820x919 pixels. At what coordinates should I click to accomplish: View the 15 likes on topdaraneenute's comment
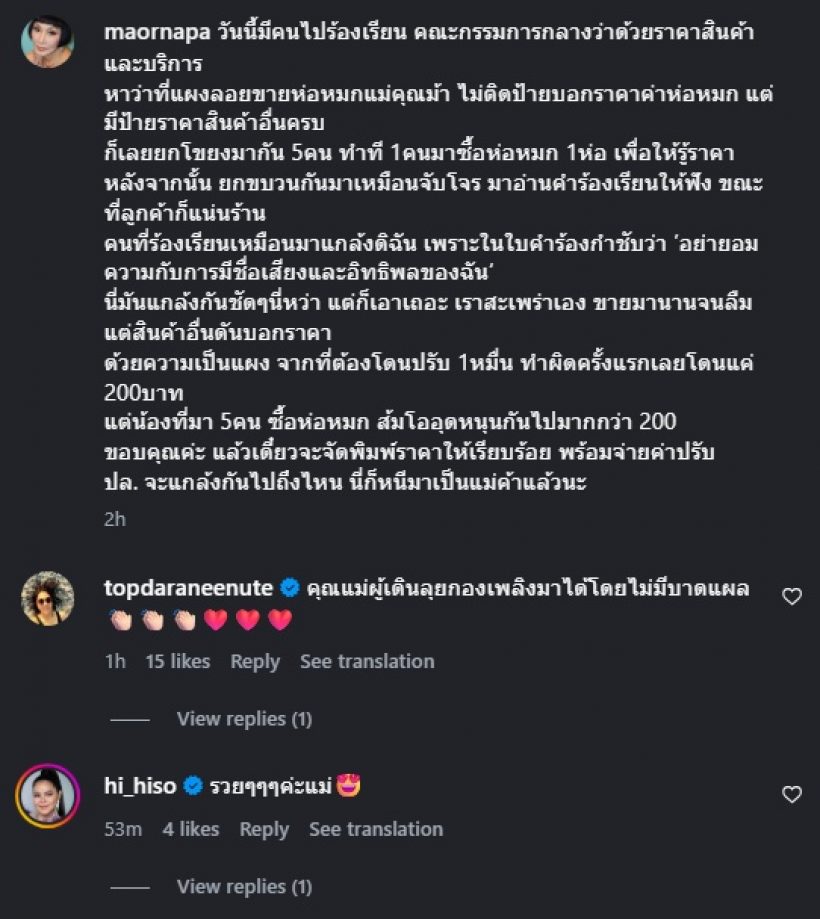coord(178,661)
